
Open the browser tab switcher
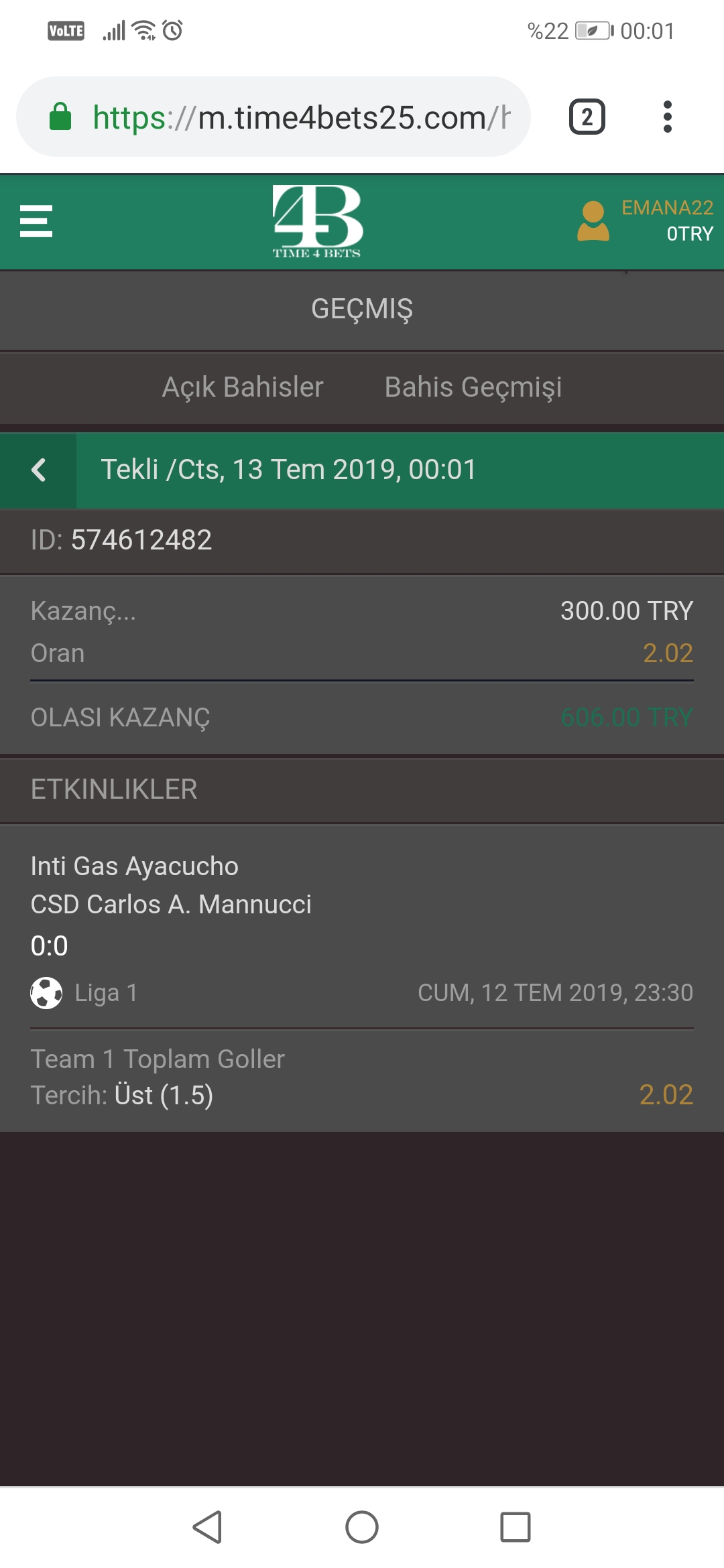(x=587, y=117)
